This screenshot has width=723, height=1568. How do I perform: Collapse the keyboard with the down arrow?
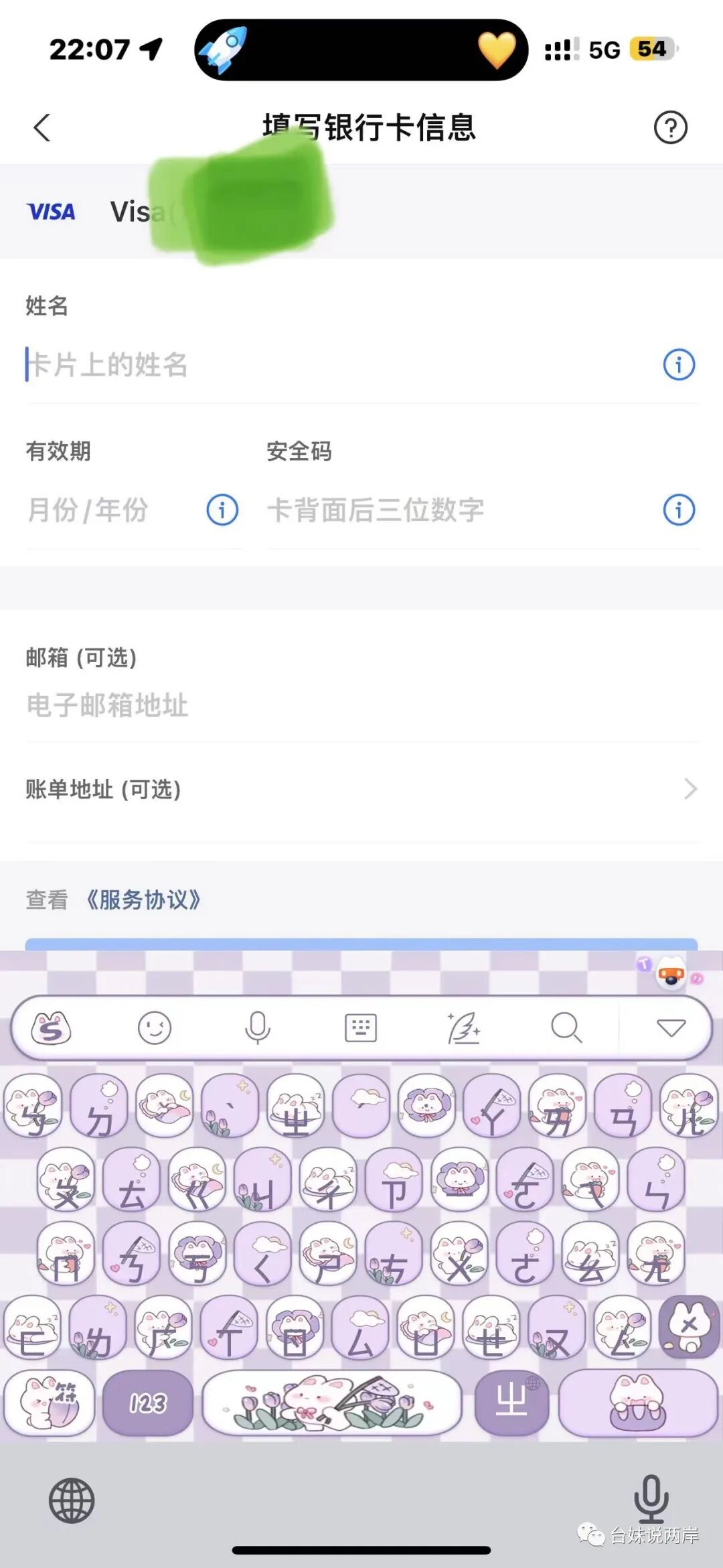671,1027
